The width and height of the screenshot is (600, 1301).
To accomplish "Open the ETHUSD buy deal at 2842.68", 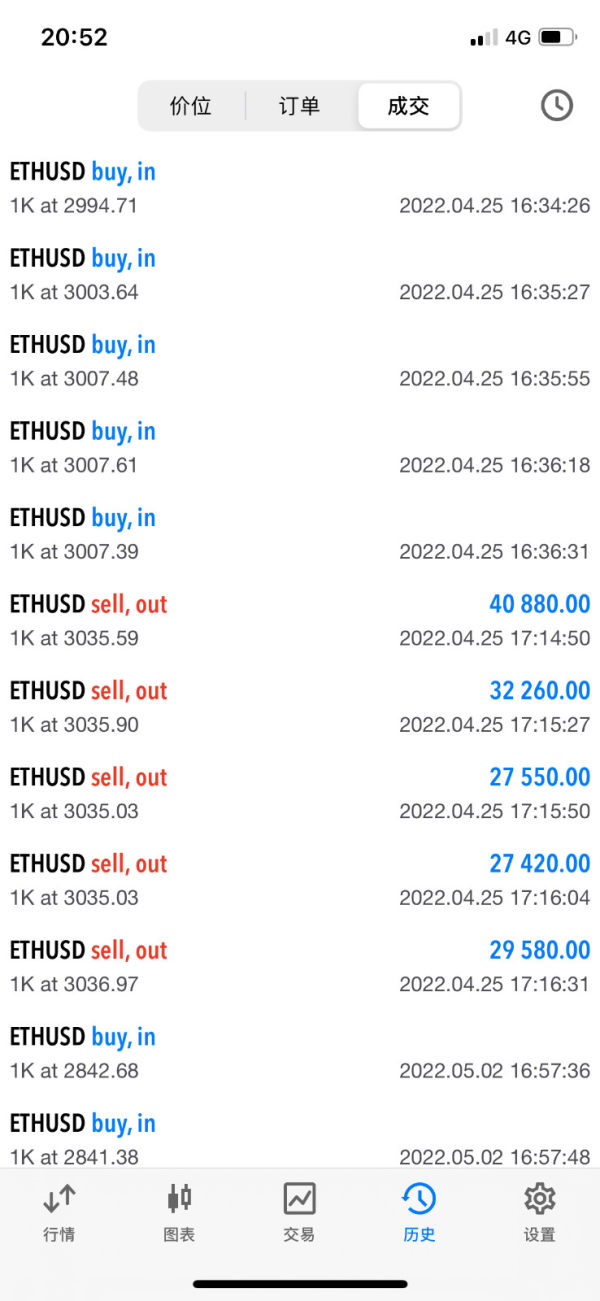I will coord(300,1053).
